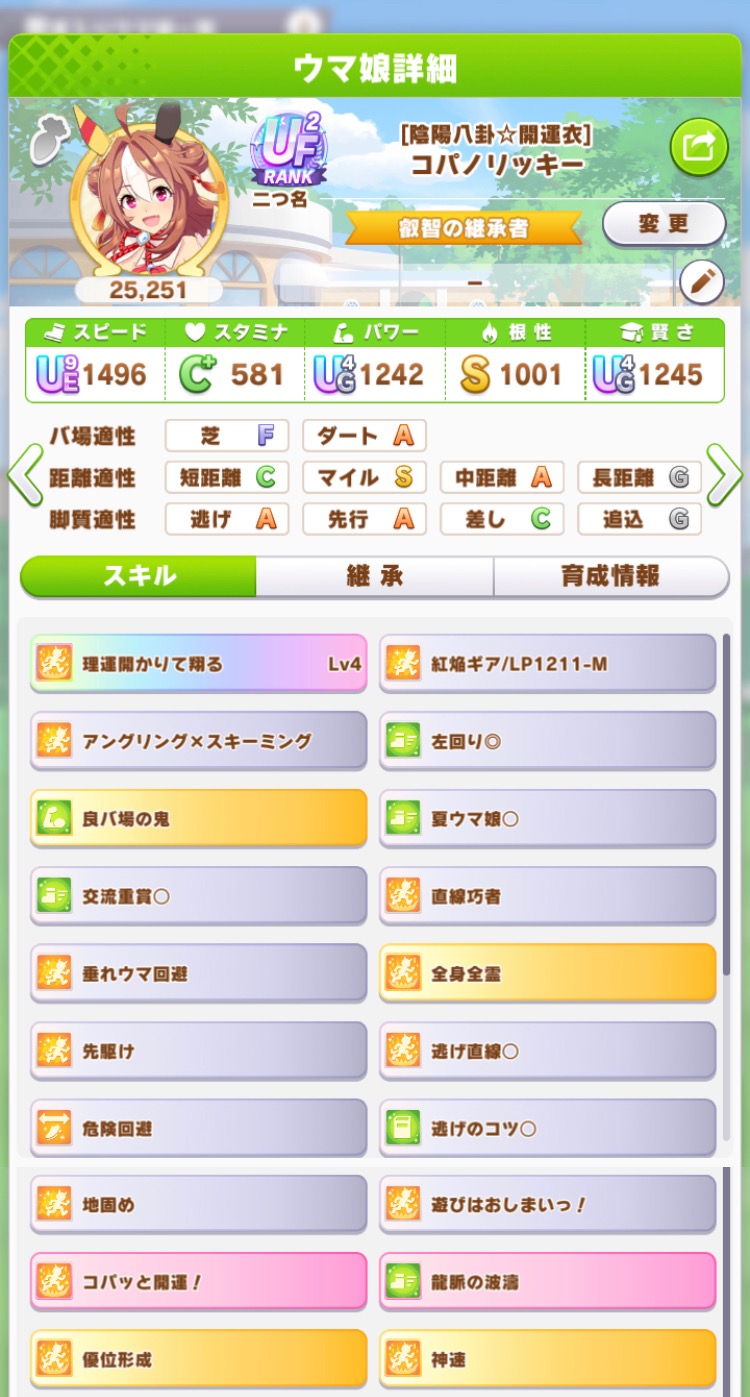View the 逃げのコツ○ skill
Viewport: 750px width, 1397px height.
[547, 1128]
